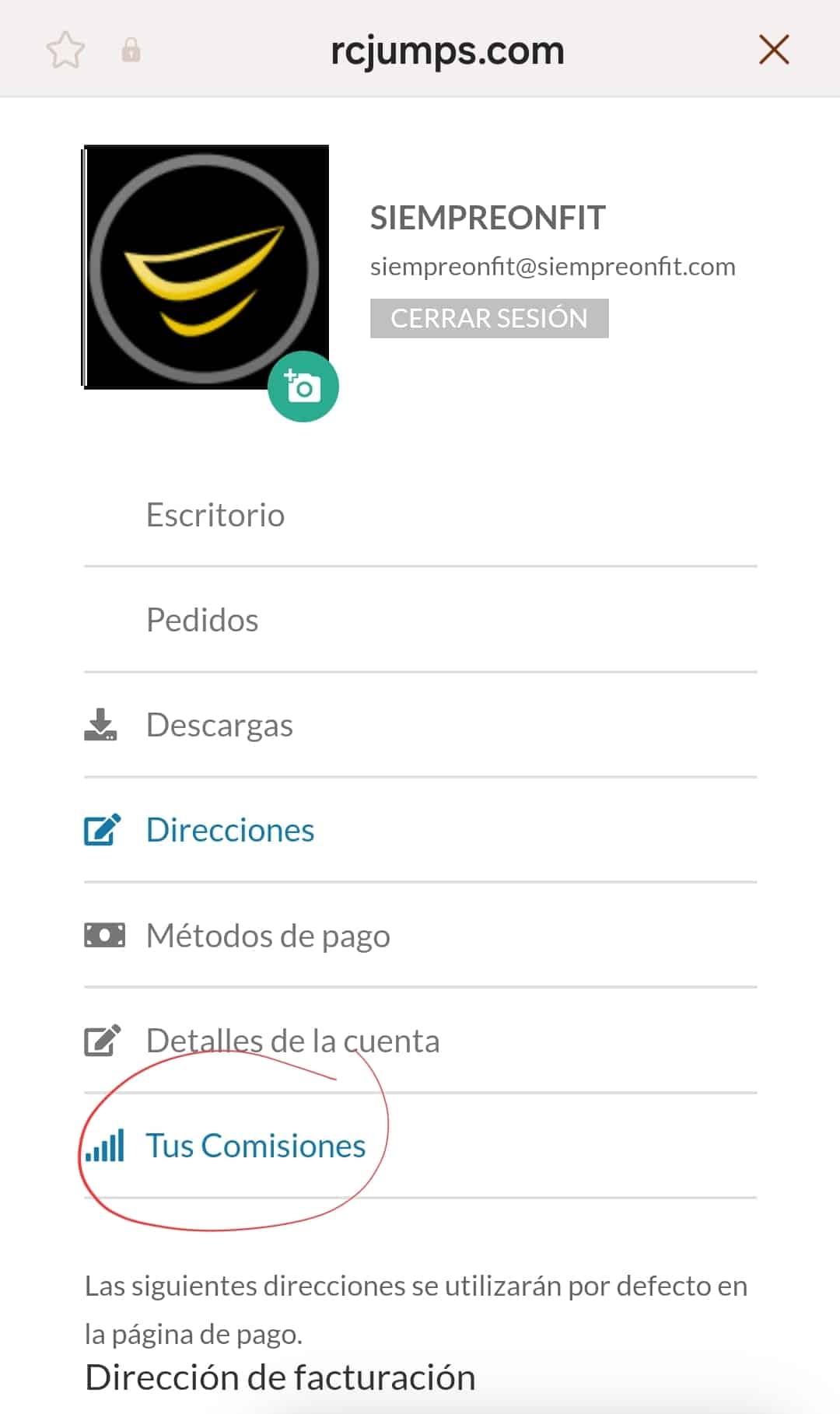Go to Pedidos
Image resolution: width=840 pixels, height=1414 pixels.
[x=202, y=621]
